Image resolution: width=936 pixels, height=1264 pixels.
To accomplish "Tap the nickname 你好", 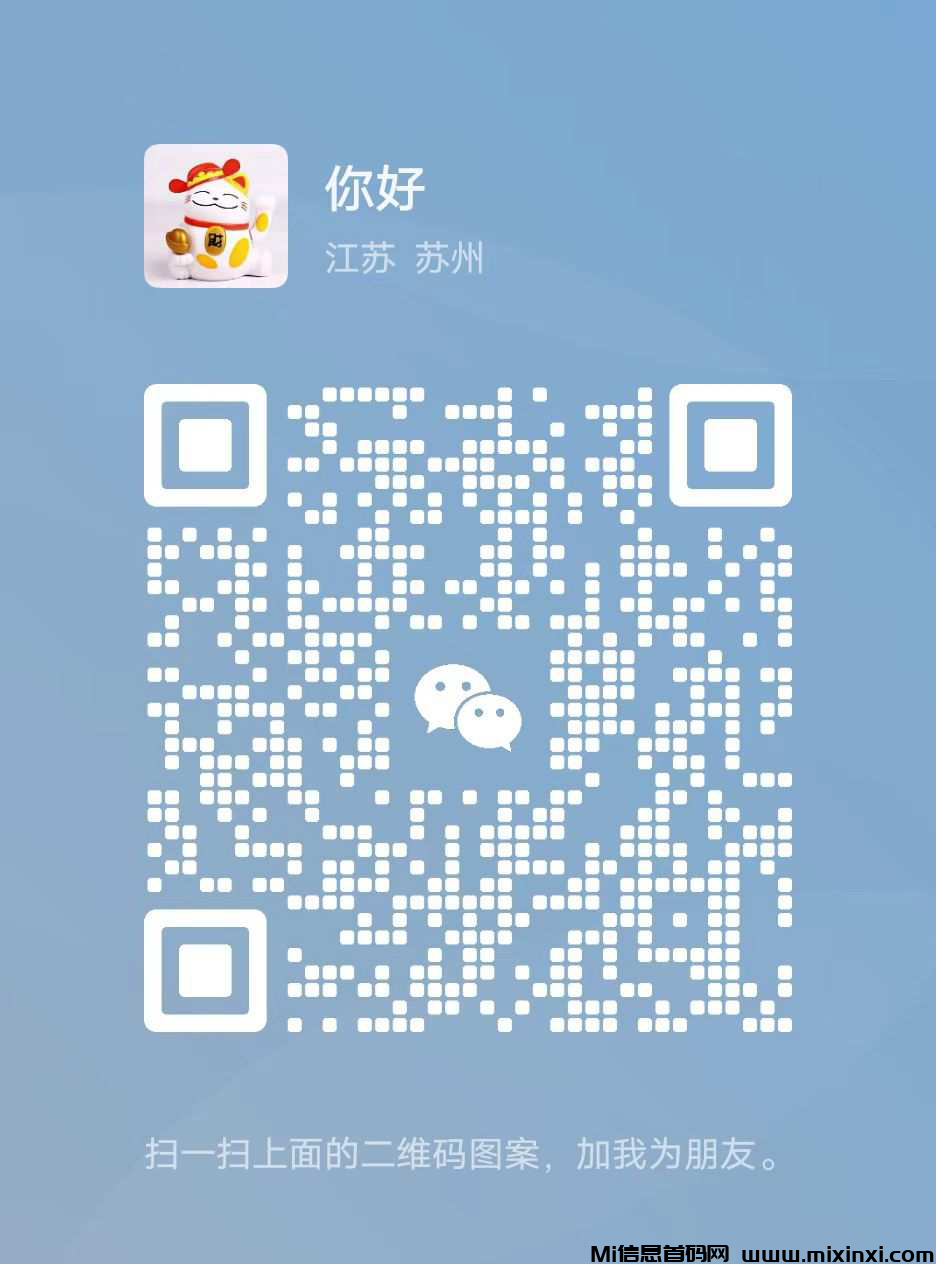I will tap(376, 188).
